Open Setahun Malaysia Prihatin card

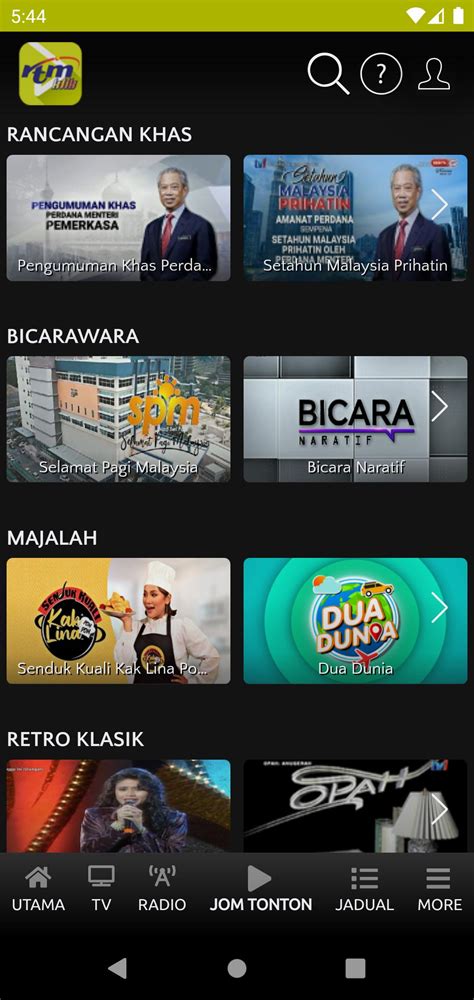355,218
